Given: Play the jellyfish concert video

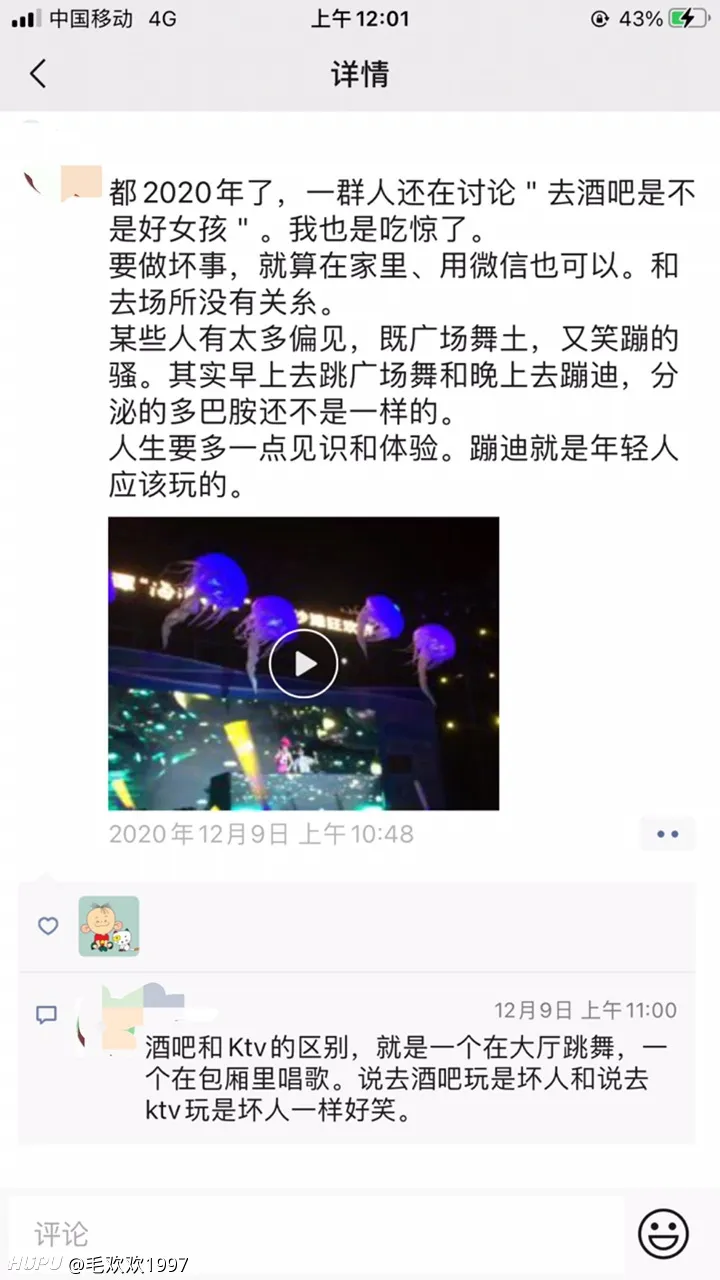Looking at the screenshot, I should click(303, 663).
